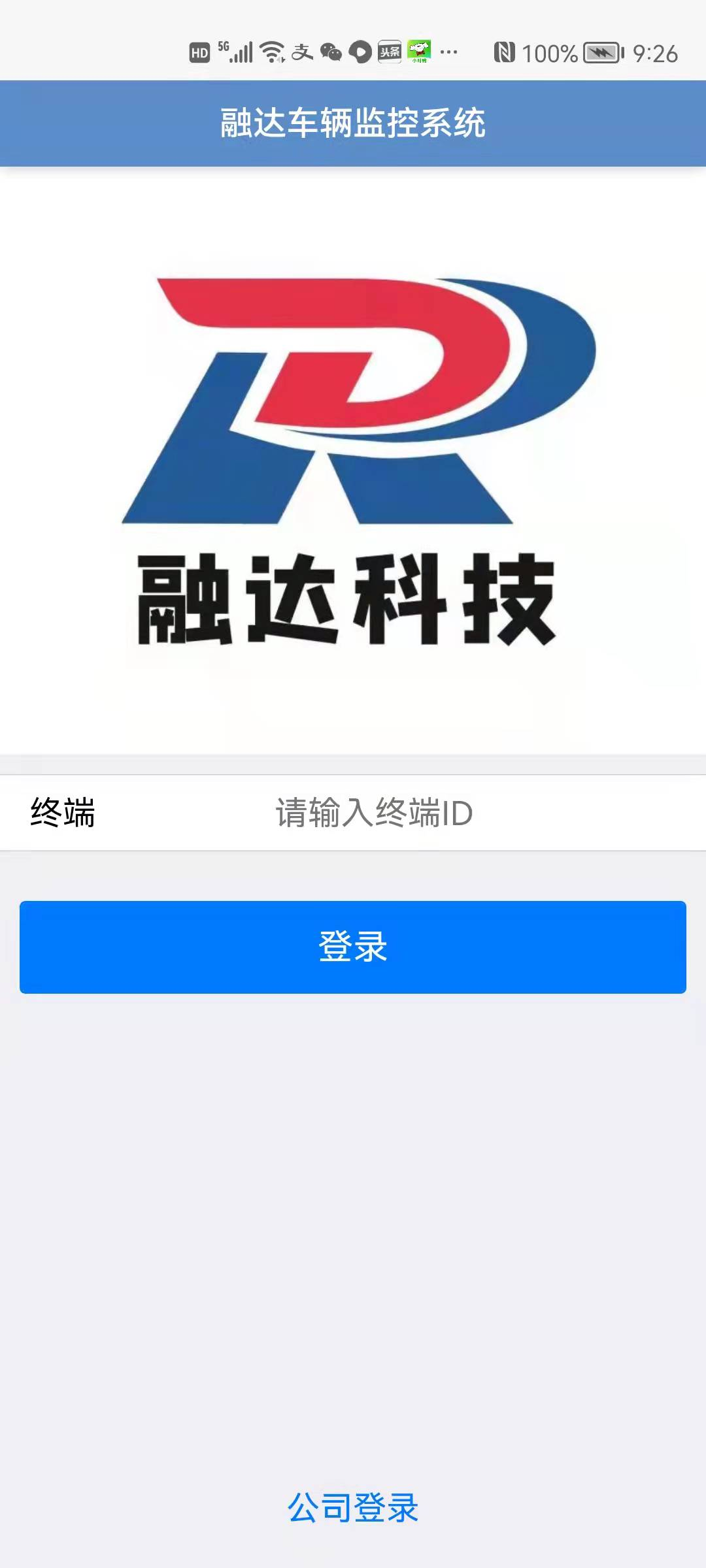706x1568 pixels.
Task: Tap the WeChat icon in the status bar
Action: (330, 51)
